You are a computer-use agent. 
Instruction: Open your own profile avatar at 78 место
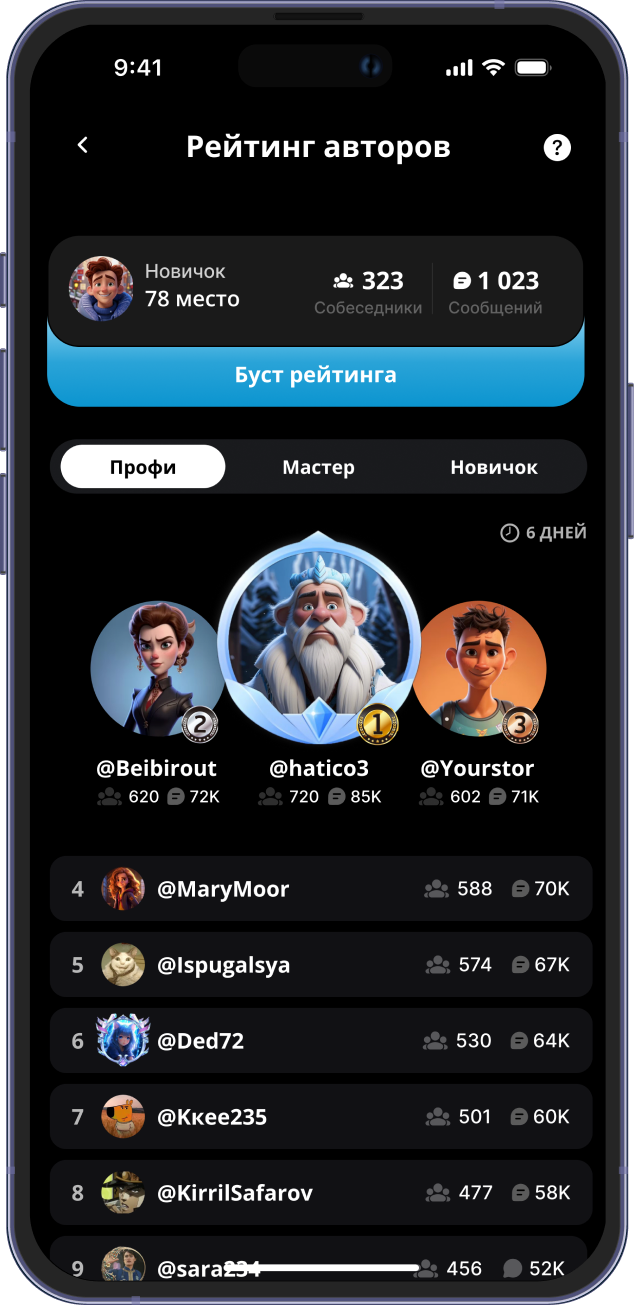pos(101,289)
